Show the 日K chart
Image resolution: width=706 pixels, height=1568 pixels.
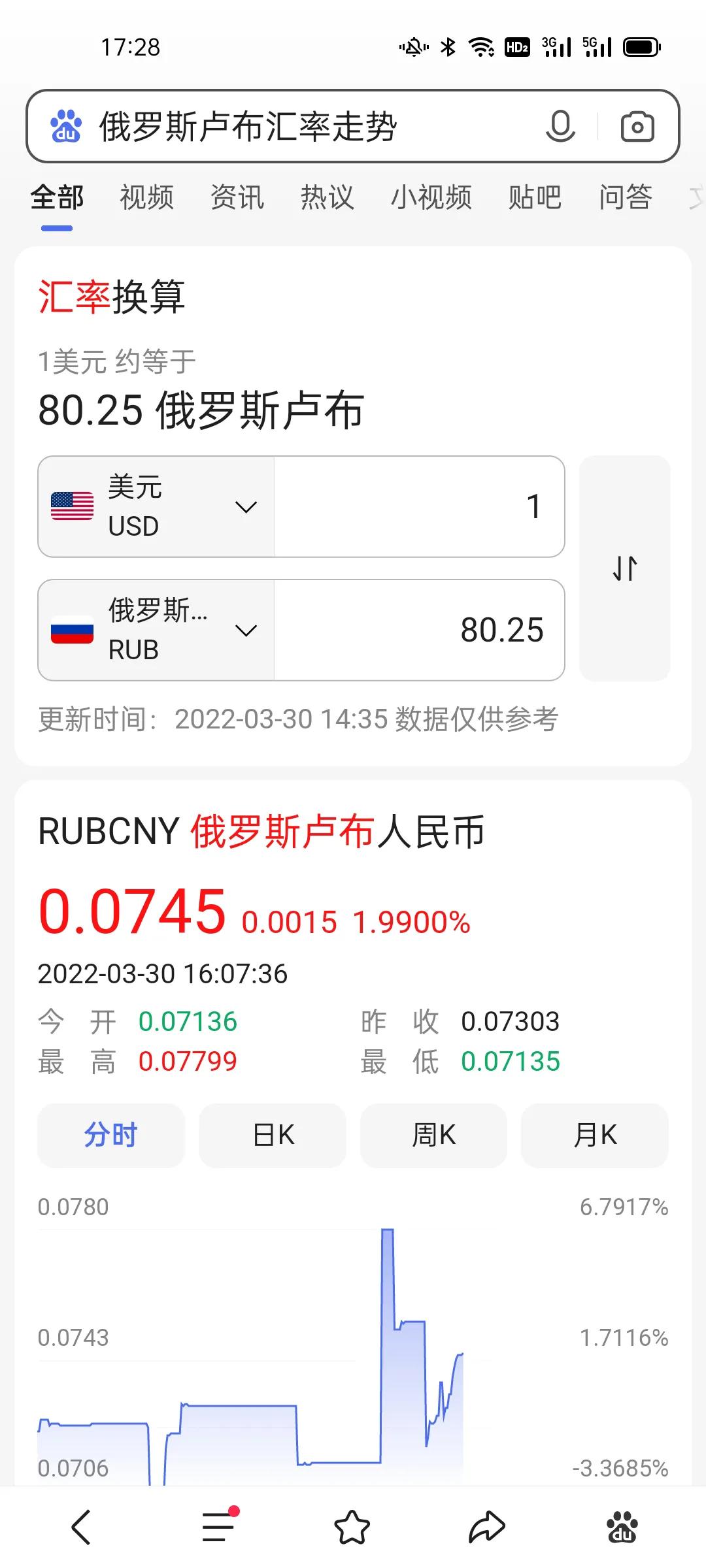[273, 1135]
